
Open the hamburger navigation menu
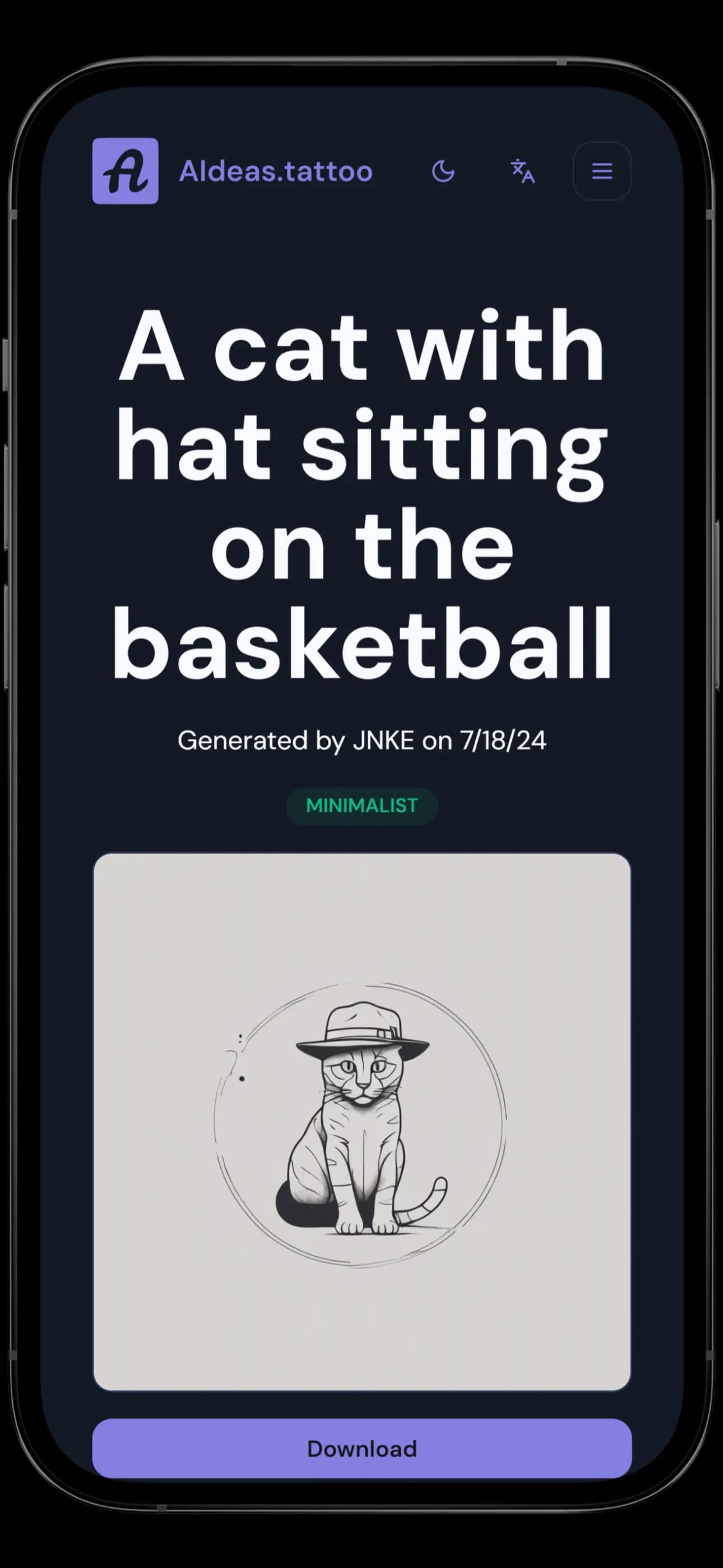(x=601, y=171)
